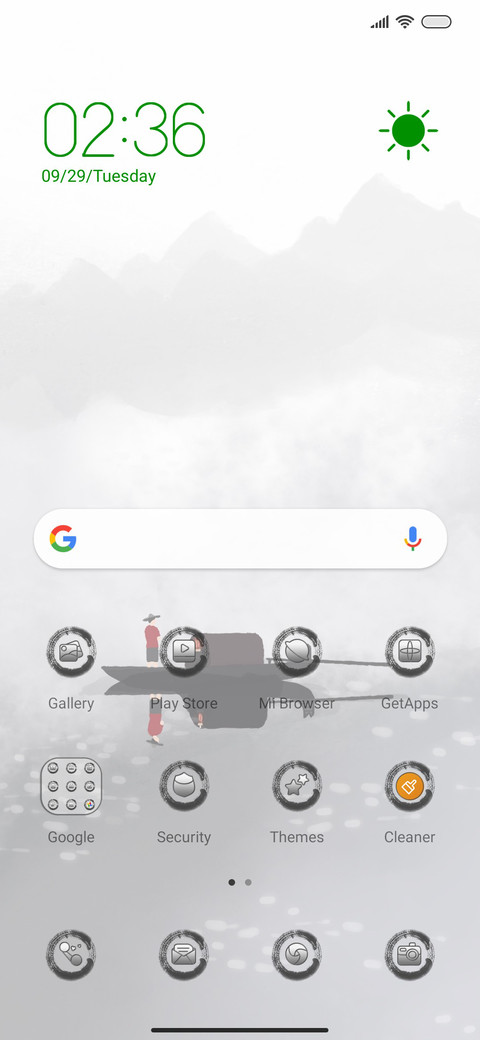Open the messaging envelope app in dock
This screenshot has width=480, height=1040.
pos(184,955)
